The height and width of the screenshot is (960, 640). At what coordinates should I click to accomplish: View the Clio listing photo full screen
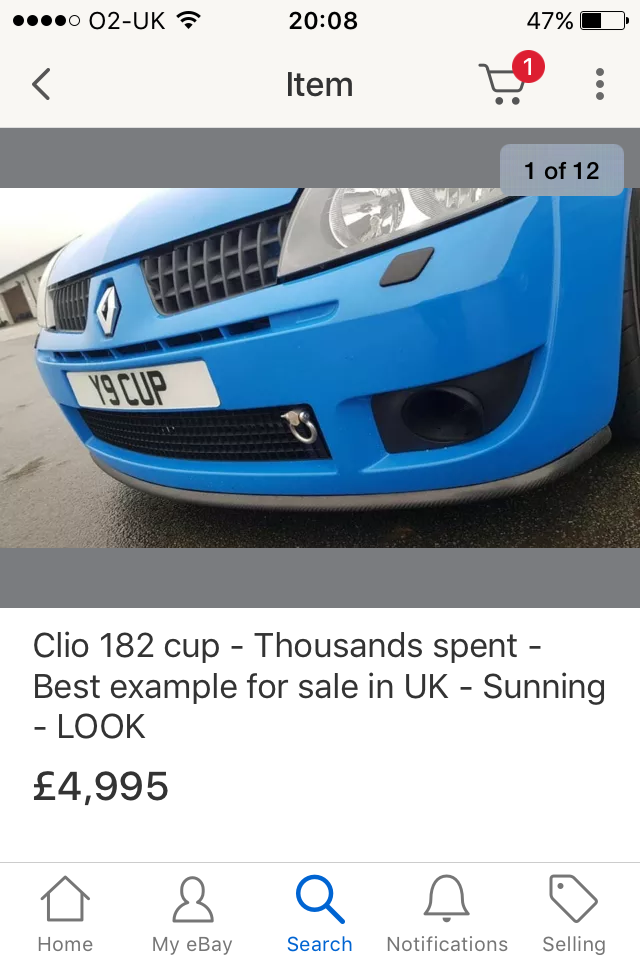point(320,367)
